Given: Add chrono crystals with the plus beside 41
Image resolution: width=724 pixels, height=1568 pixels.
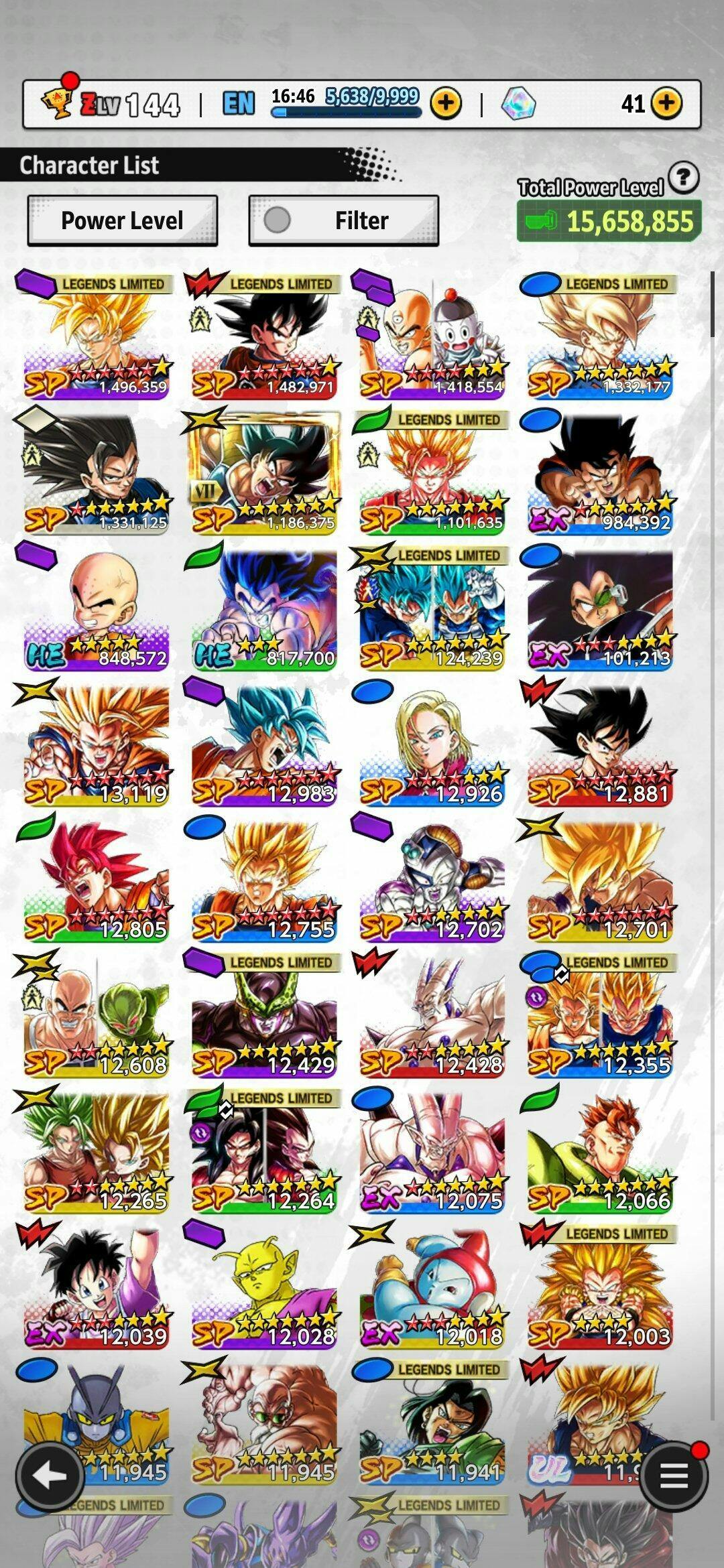Looking at the screenshot, I should tap(666, 104).
